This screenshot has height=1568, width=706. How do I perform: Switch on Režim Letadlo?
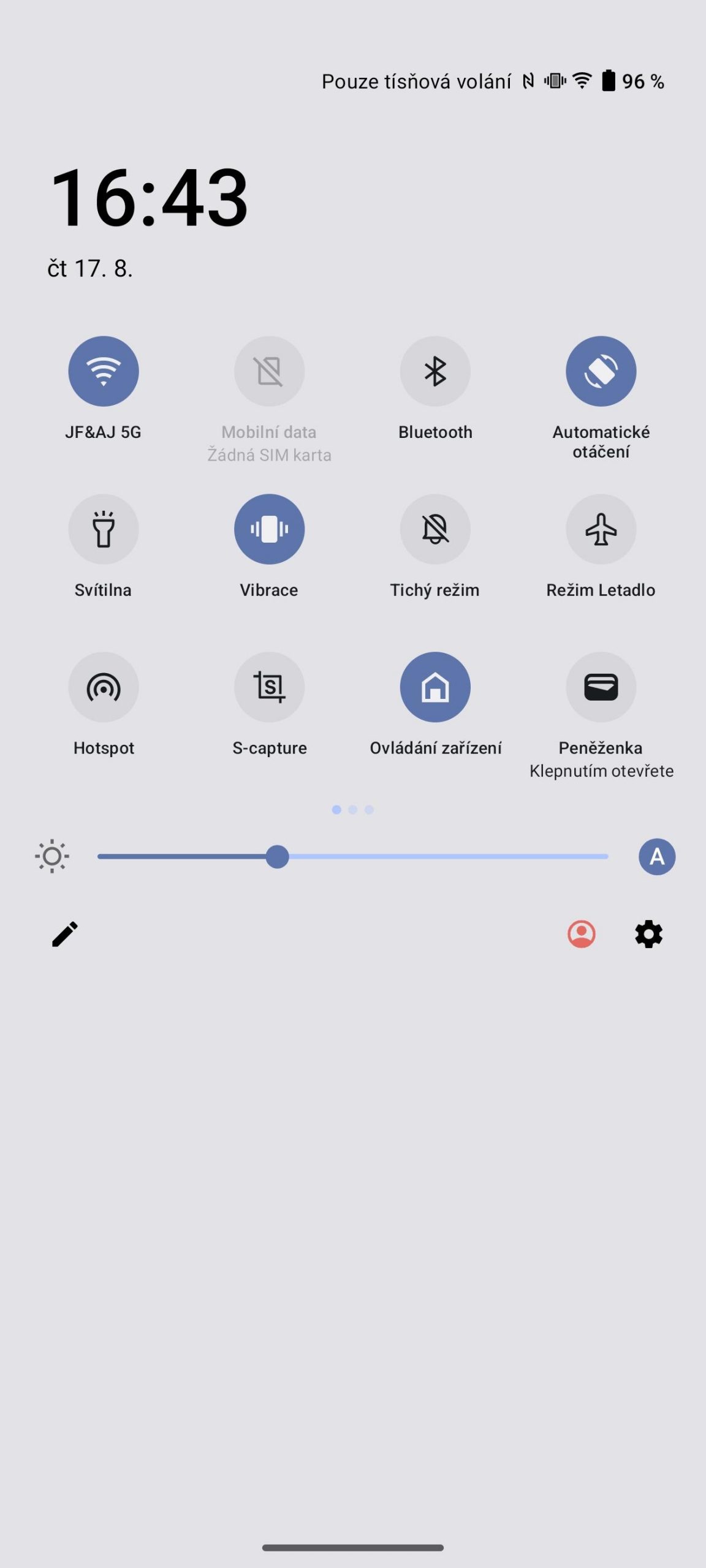tap(601, 529)
